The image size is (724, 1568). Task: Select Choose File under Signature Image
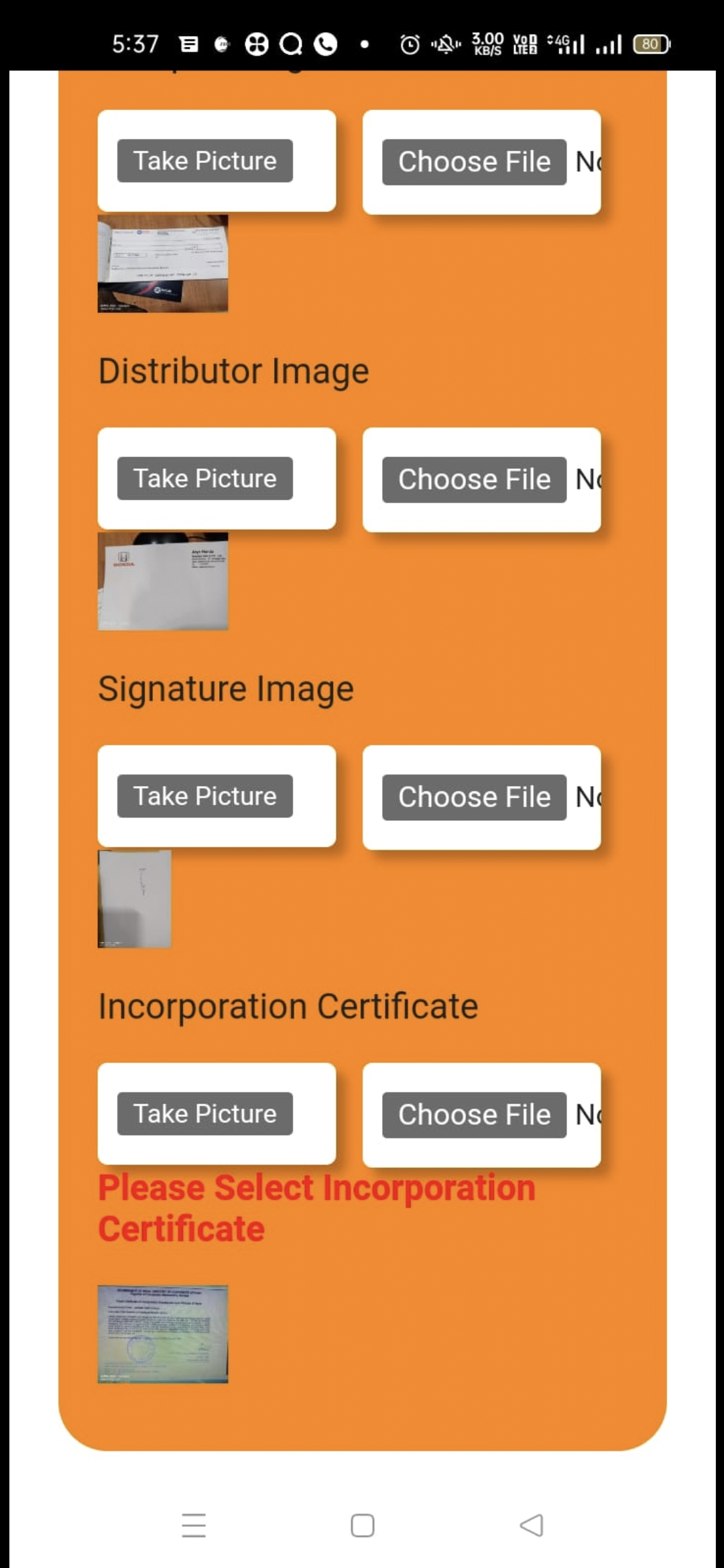(474, 797)
